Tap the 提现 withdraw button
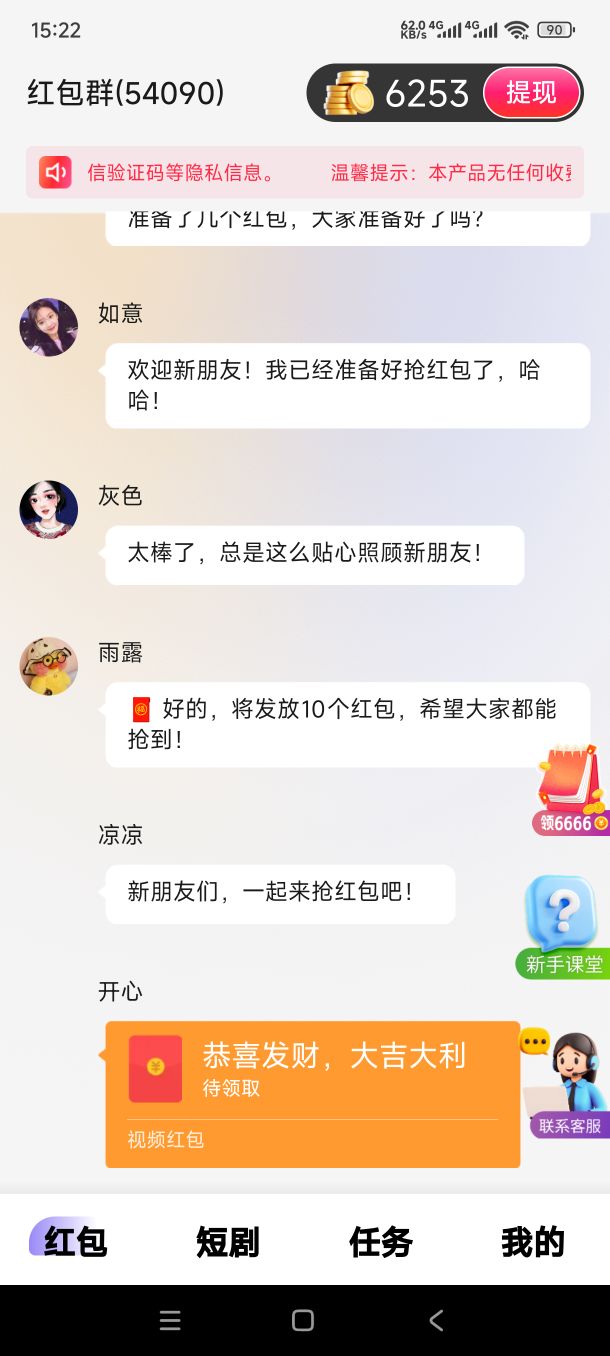610x1356 pixels. point(531,93)
